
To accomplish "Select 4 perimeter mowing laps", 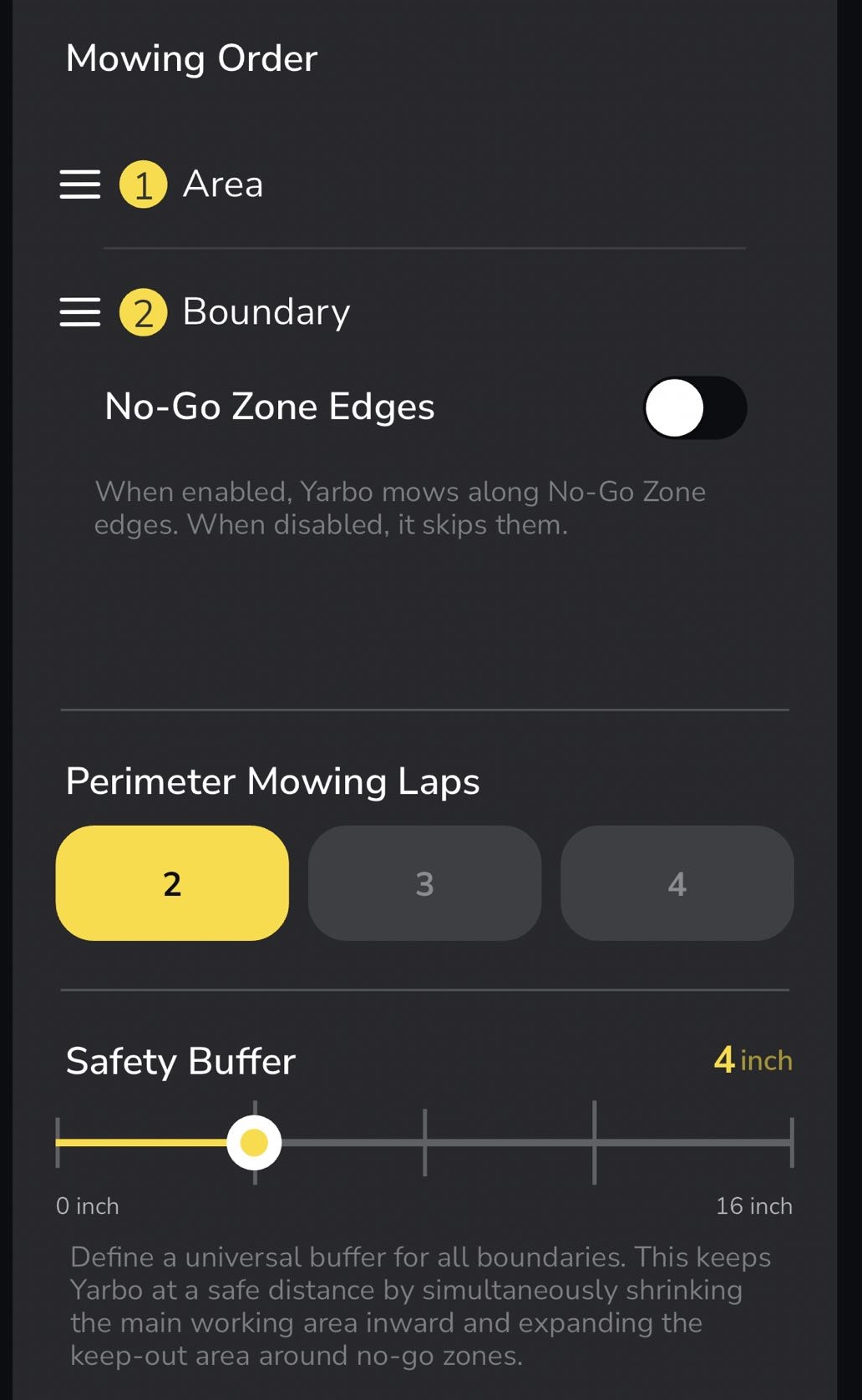I will (677, 883).
